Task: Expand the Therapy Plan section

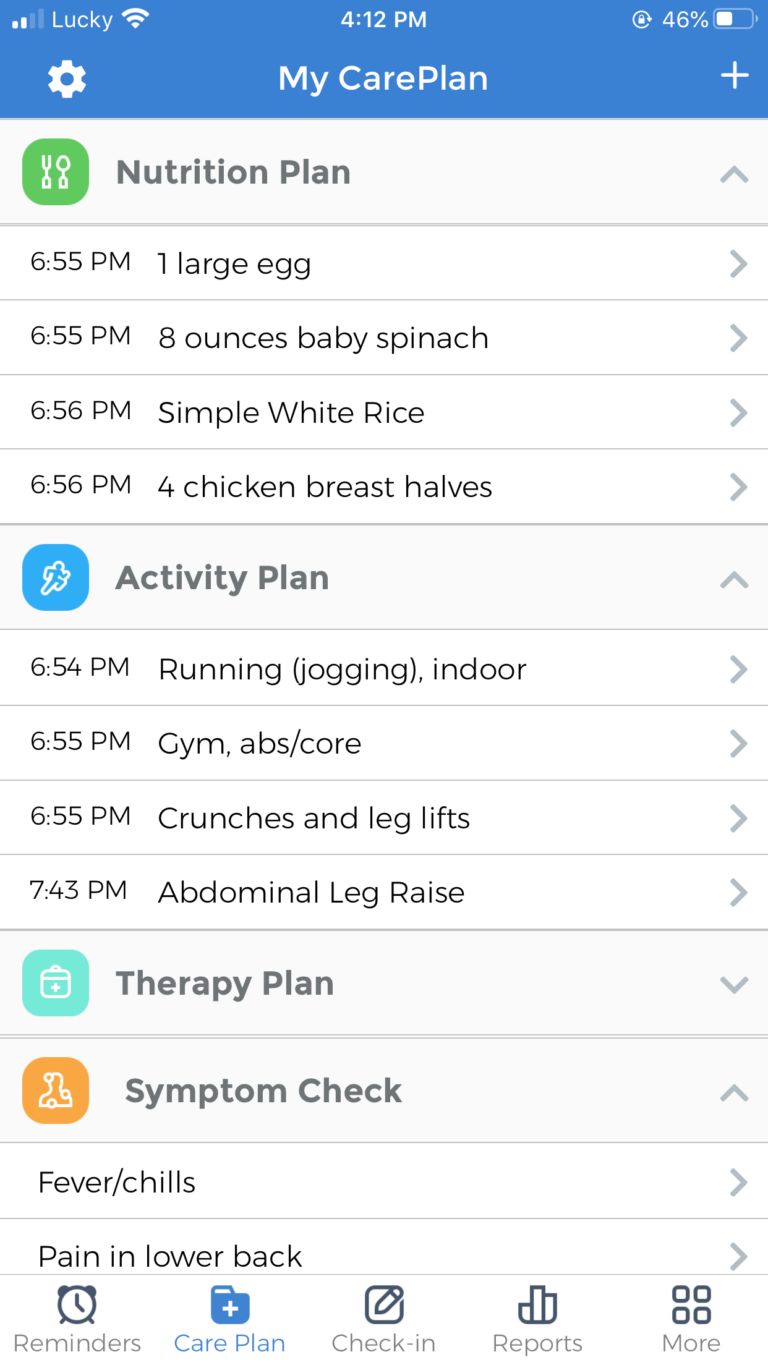Action: (x=734, y=983)
